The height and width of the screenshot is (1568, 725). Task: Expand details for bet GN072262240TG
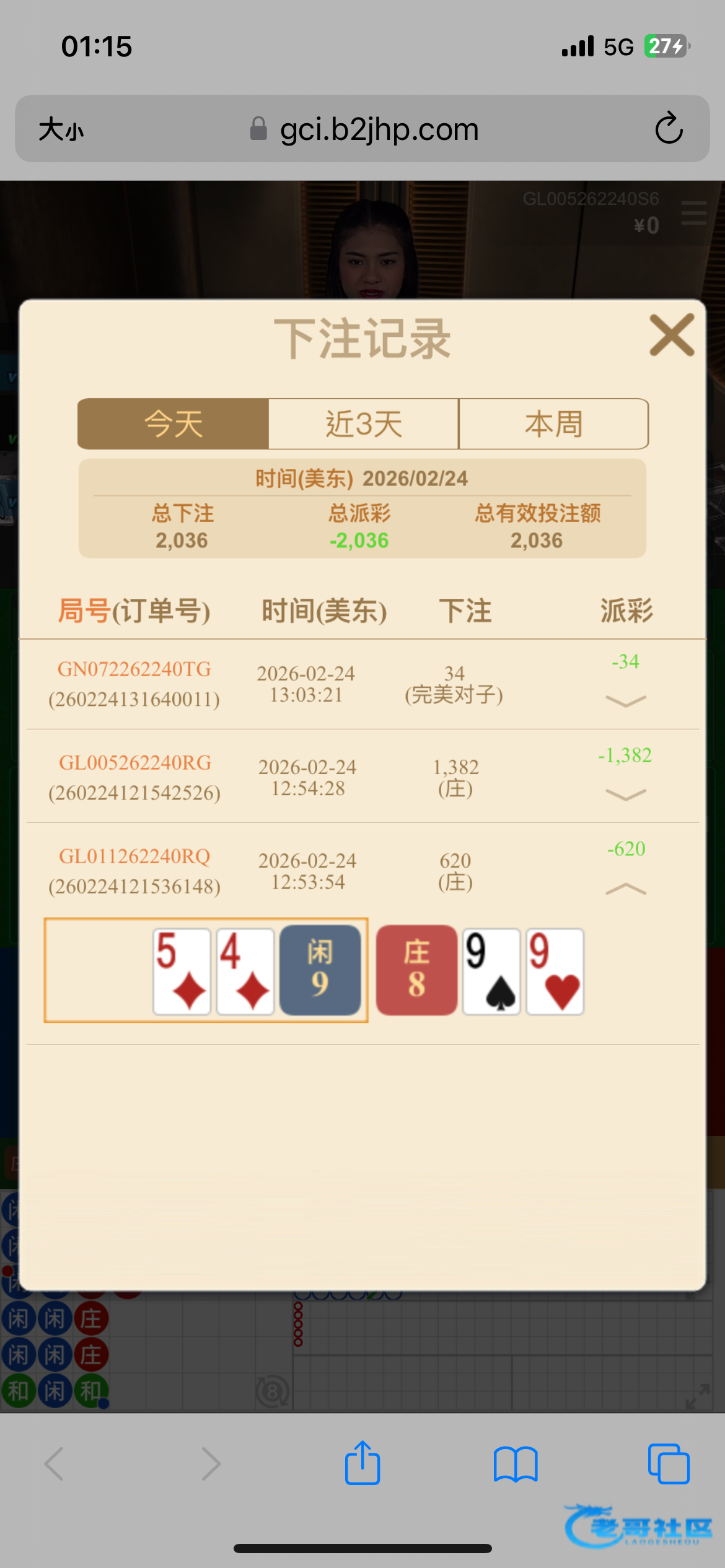pyautogui.click(x=625, y=700)
